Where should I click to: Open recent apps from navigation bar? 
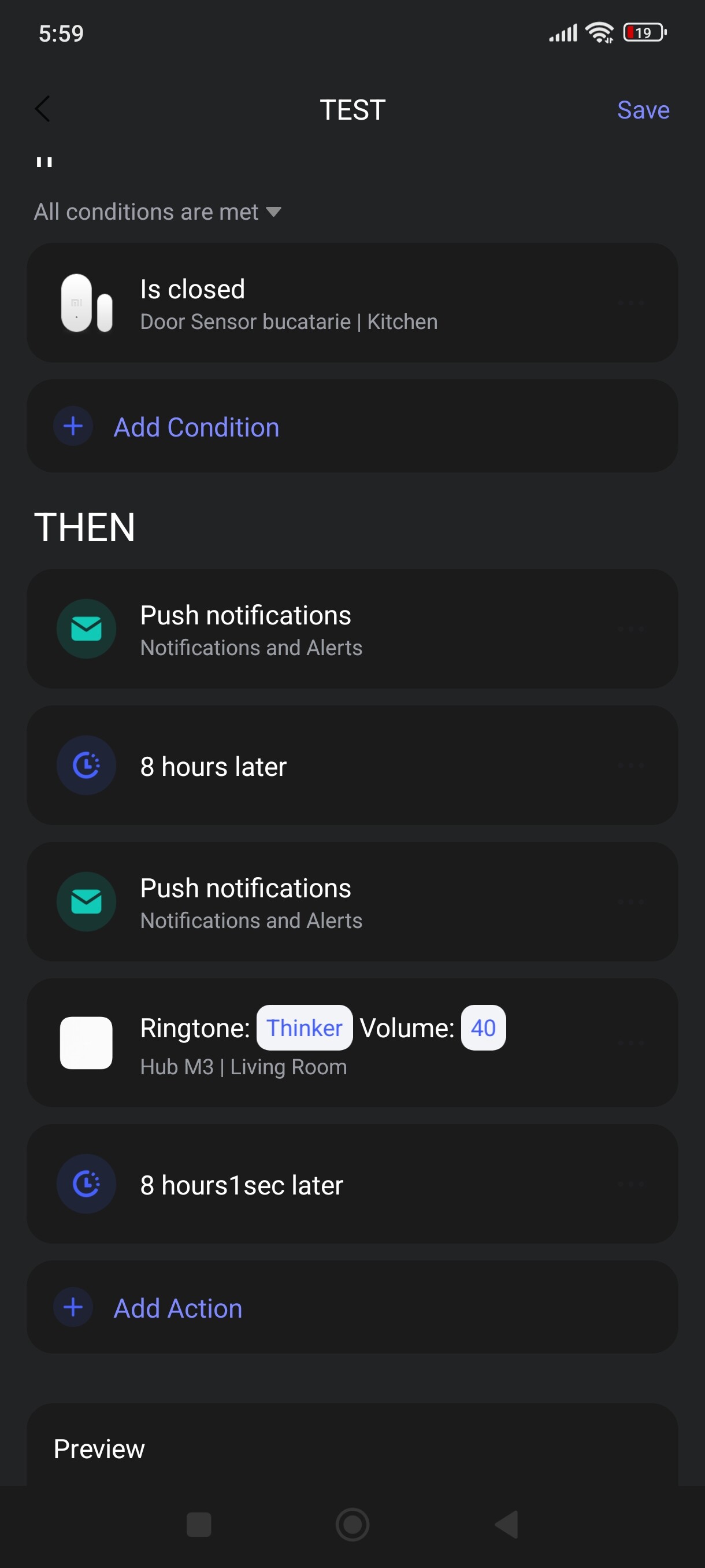(x=198, y=1525)
